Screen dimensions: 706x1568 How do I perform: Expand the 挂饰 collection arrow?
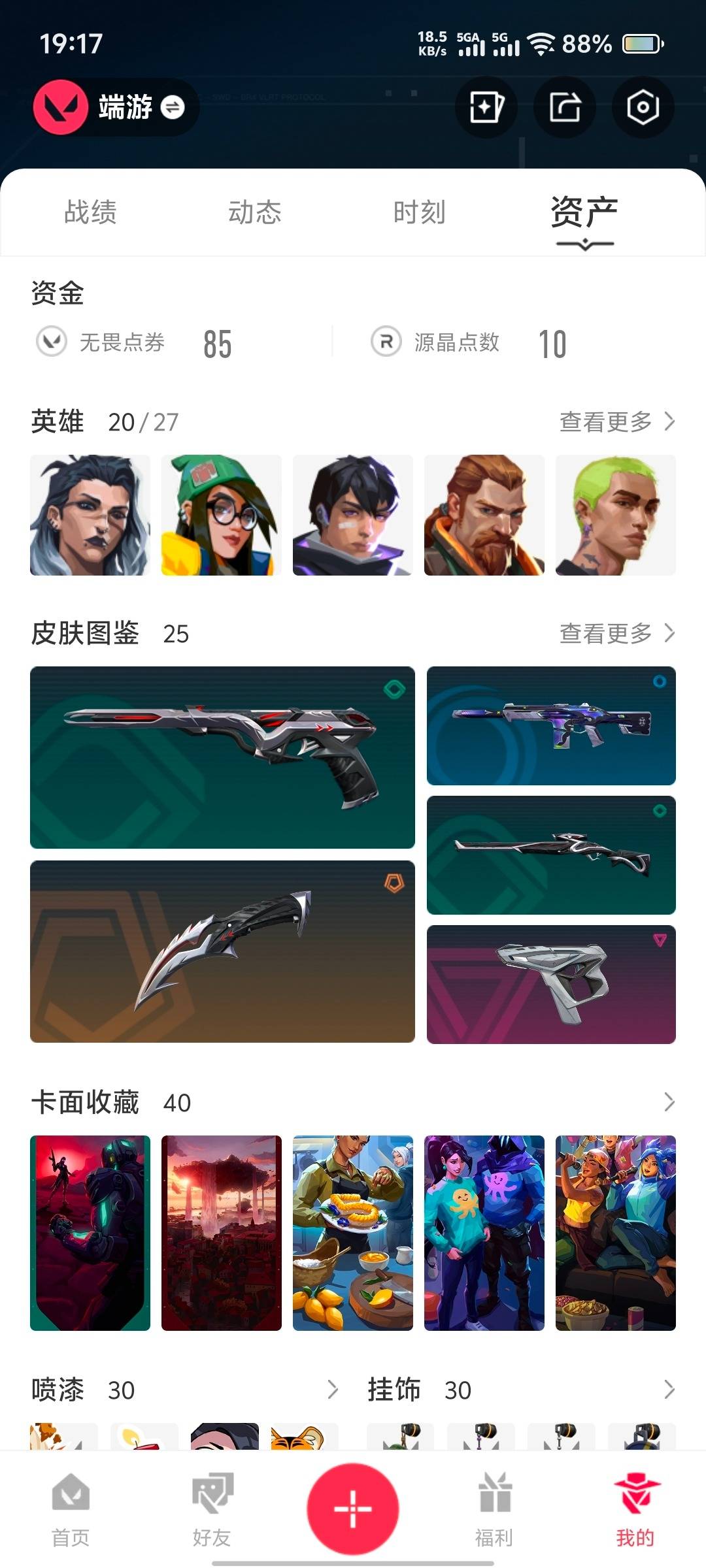point(669,1390)
